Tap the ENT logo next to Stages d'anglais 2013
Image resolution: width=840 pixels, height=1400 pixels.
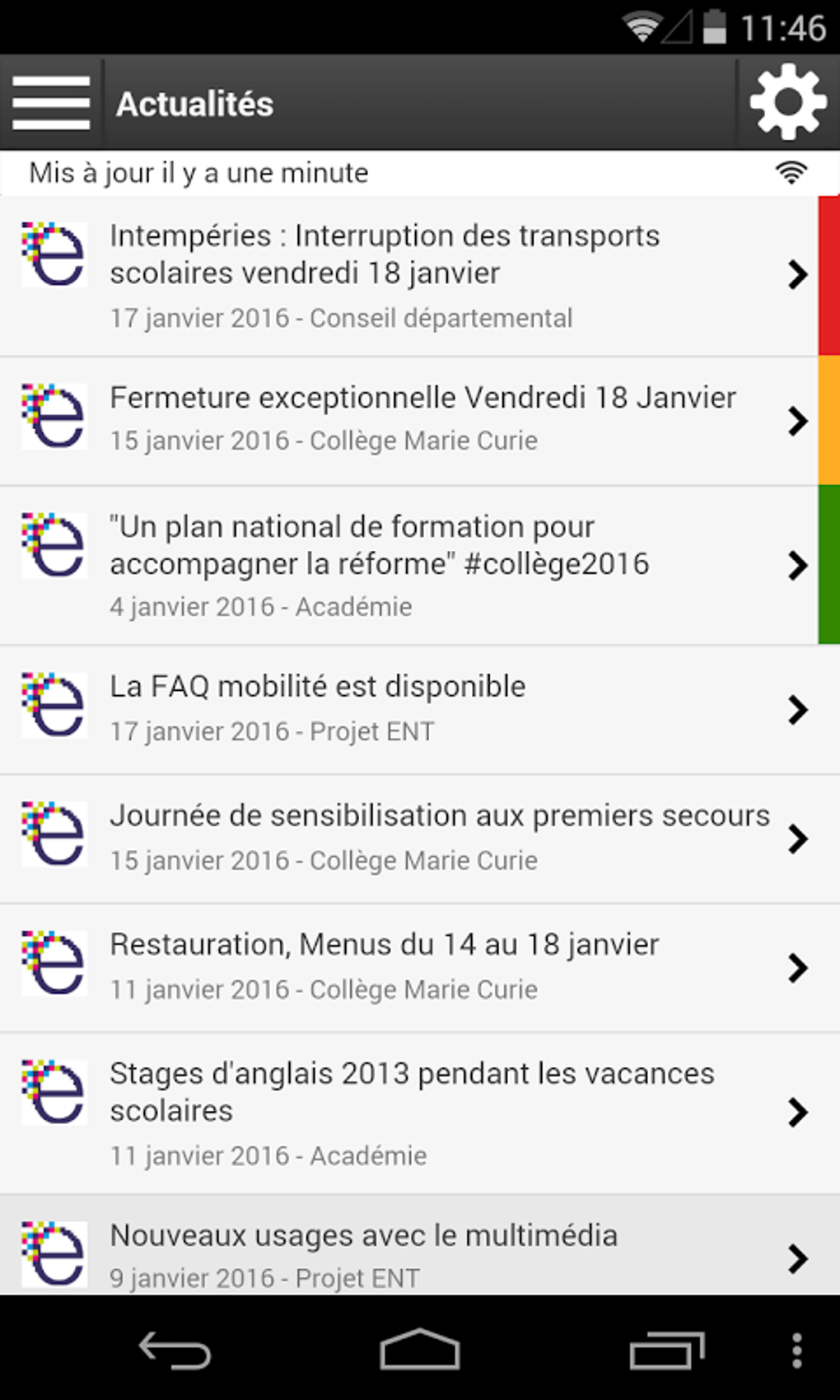coord(53,1091)
